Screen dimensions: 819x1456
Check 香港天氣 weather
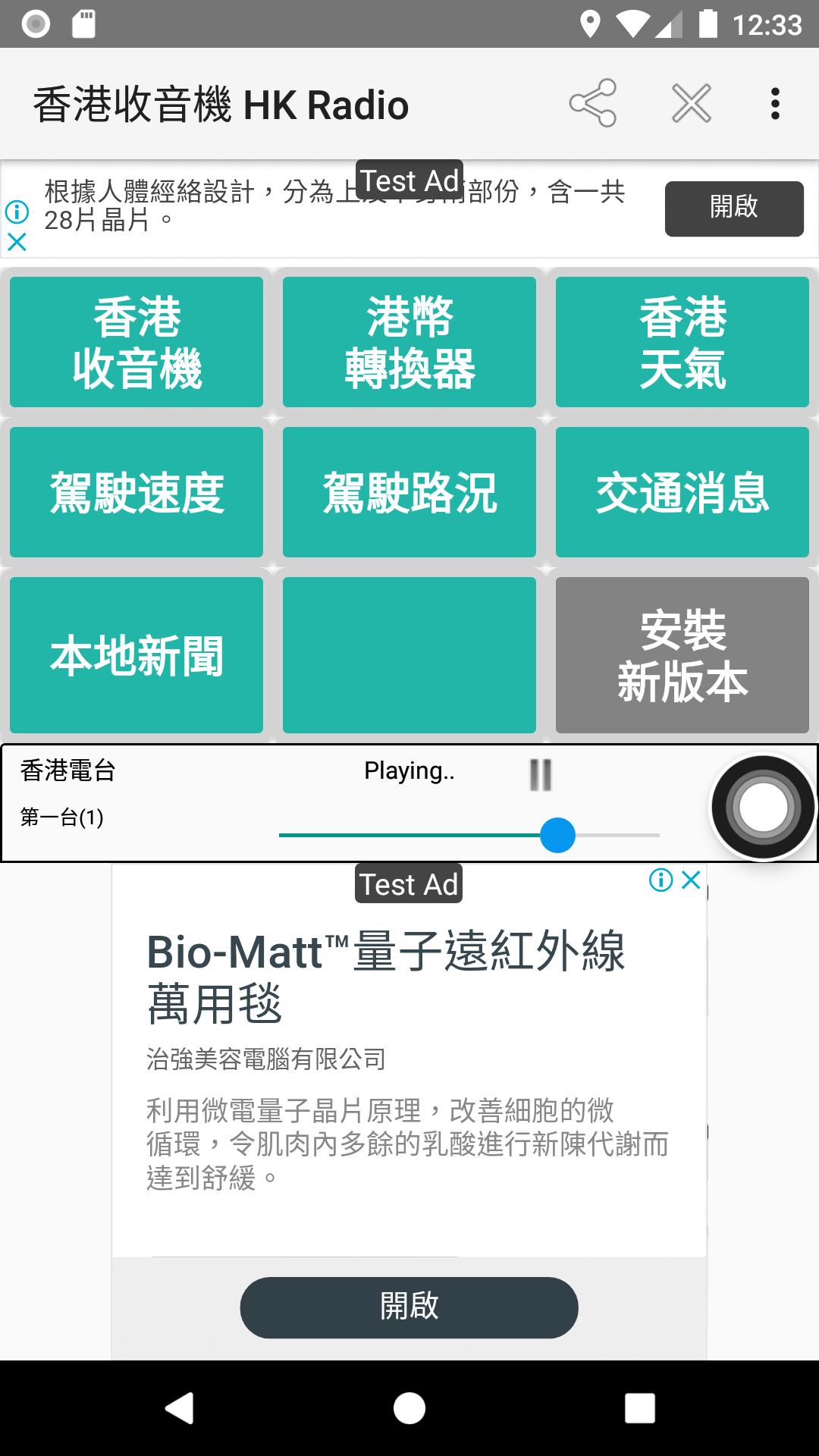pyautogui.click(x=682, y=342)
